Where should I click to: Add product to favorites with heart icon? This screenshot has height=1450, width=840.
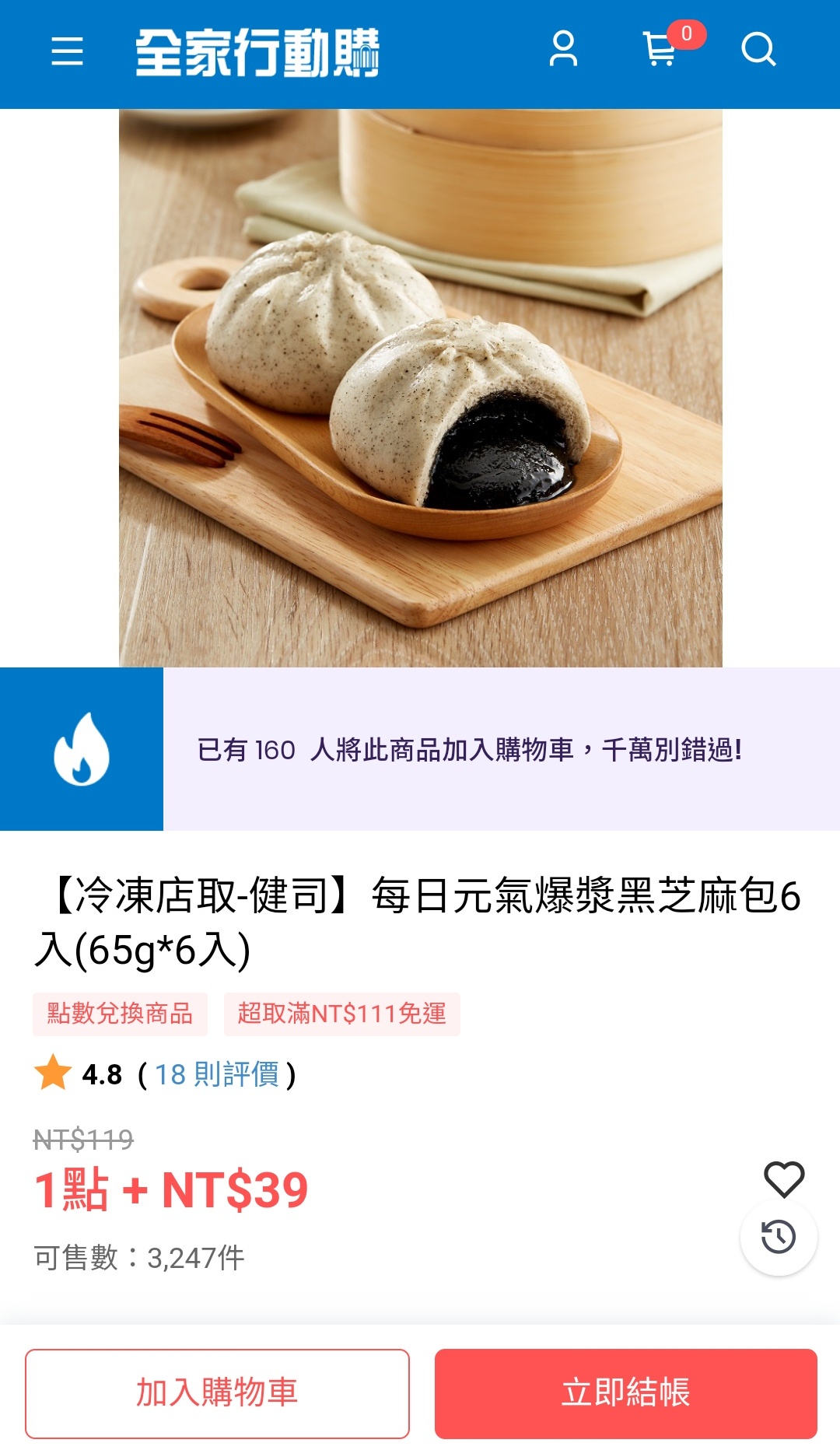pyautogui.click(x=783, y=1179)
